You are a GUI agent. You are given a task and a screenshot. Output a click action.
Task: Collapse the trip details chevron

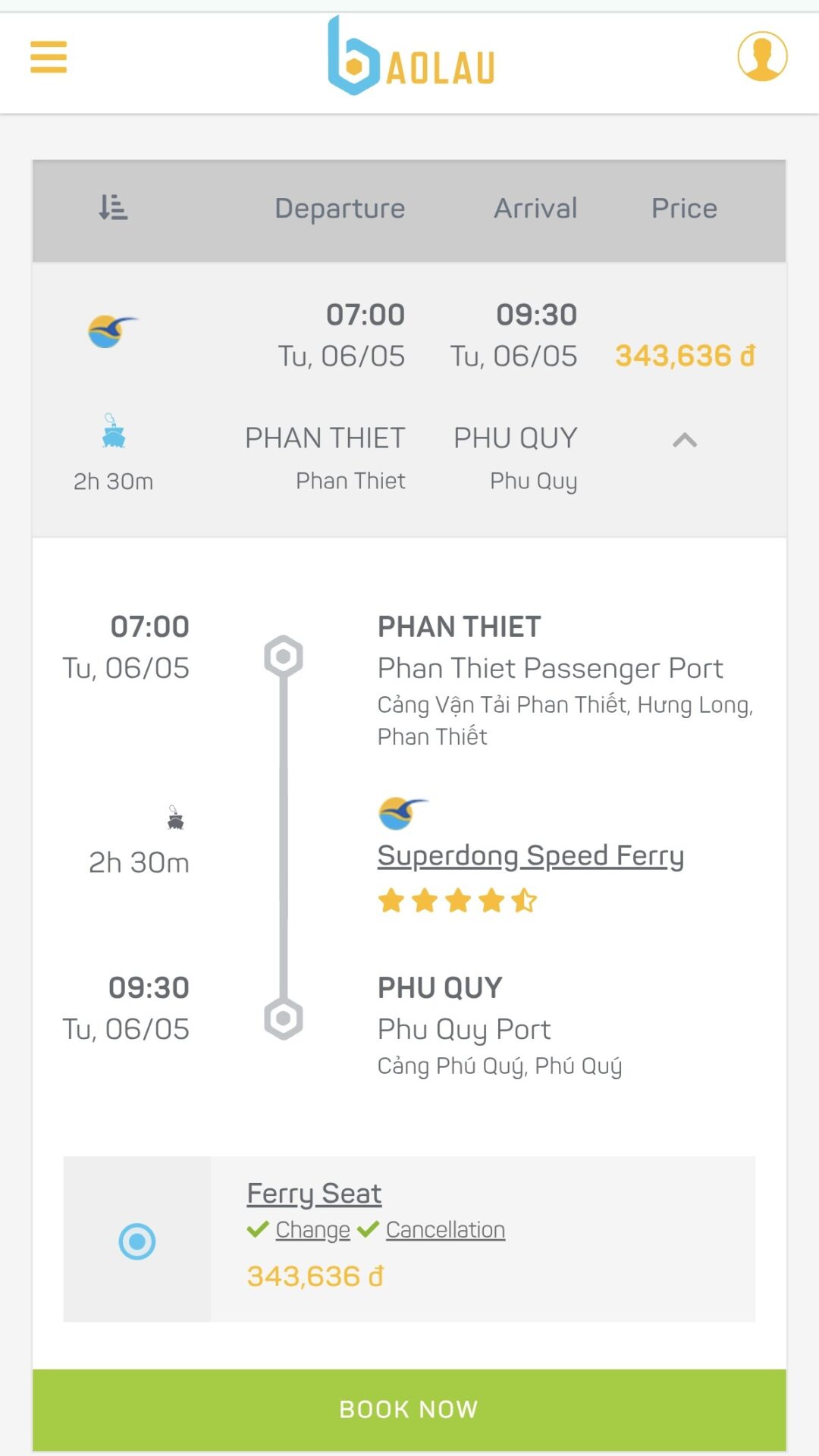click(x=685, y=440)
